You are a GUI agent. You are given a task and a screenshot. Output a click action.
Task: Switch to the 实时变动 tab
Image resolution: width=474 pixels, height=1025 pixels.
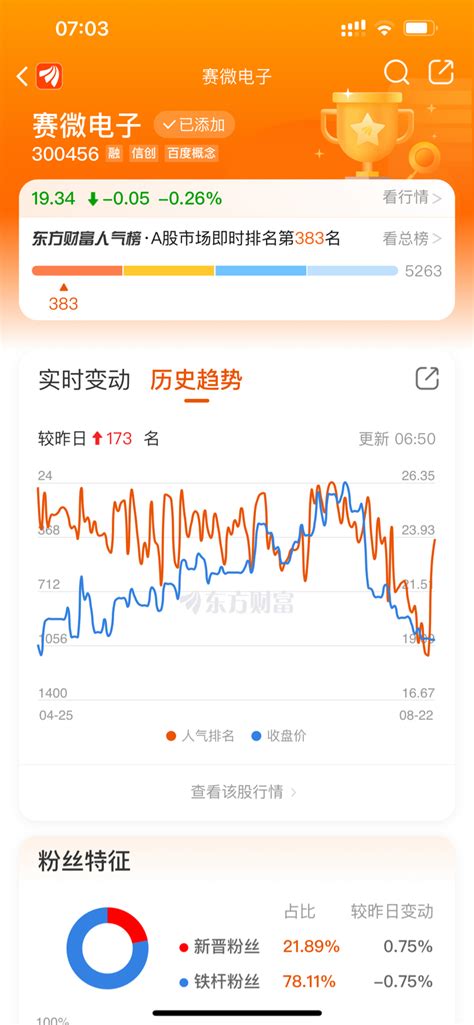[x=84, y=380]
